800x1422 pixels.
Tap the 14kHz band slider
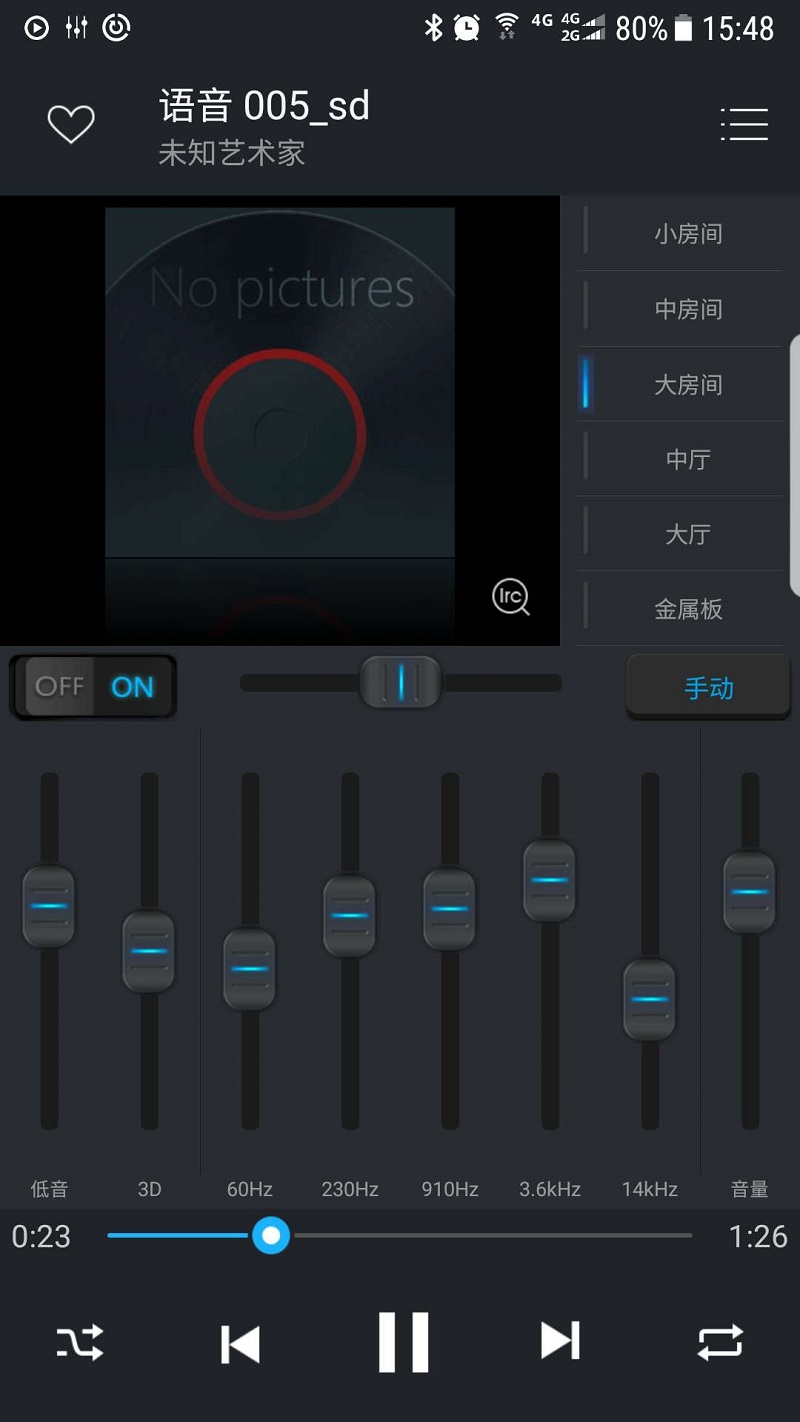(649, 999)
